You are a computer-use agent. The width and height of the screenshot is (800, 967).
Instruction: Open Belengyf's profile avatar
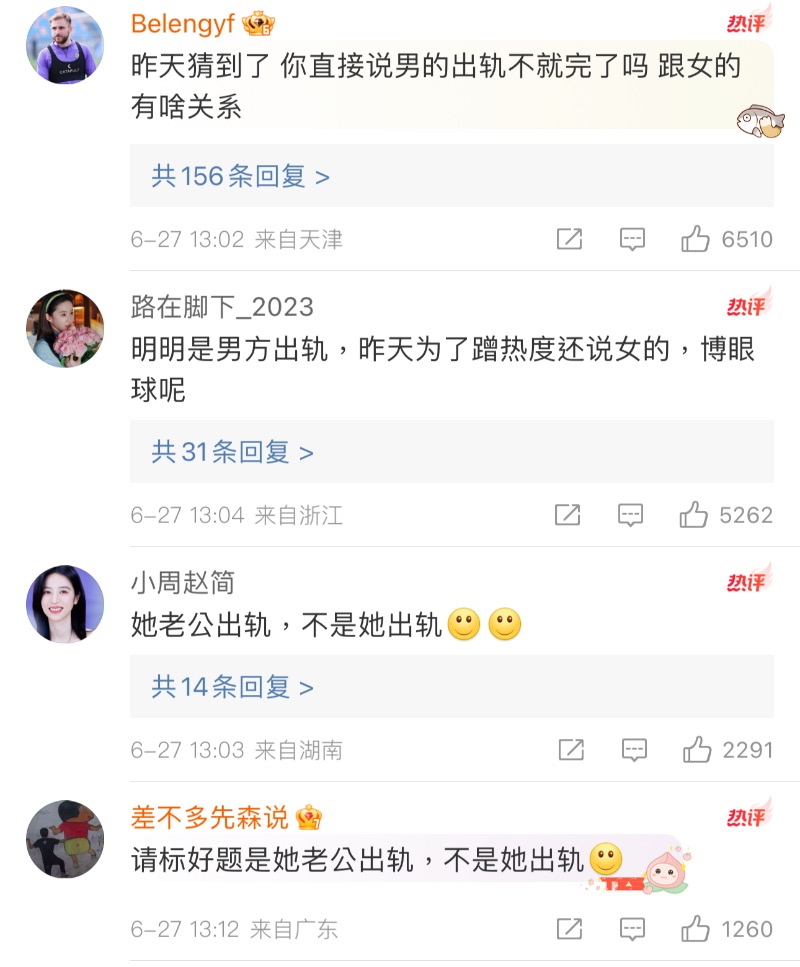tap(64, 45)
